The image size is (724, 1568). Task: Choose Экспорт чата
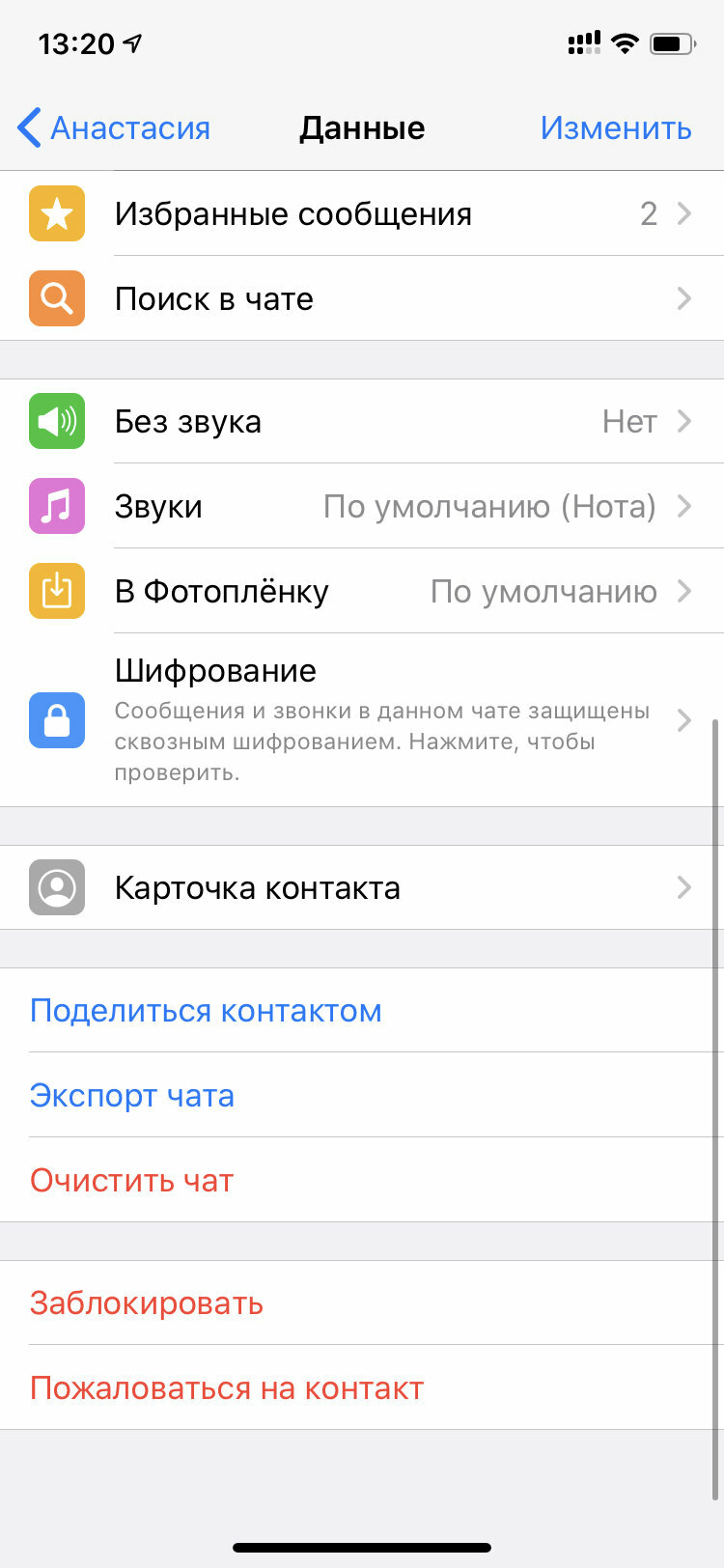tap(362, 1095)
